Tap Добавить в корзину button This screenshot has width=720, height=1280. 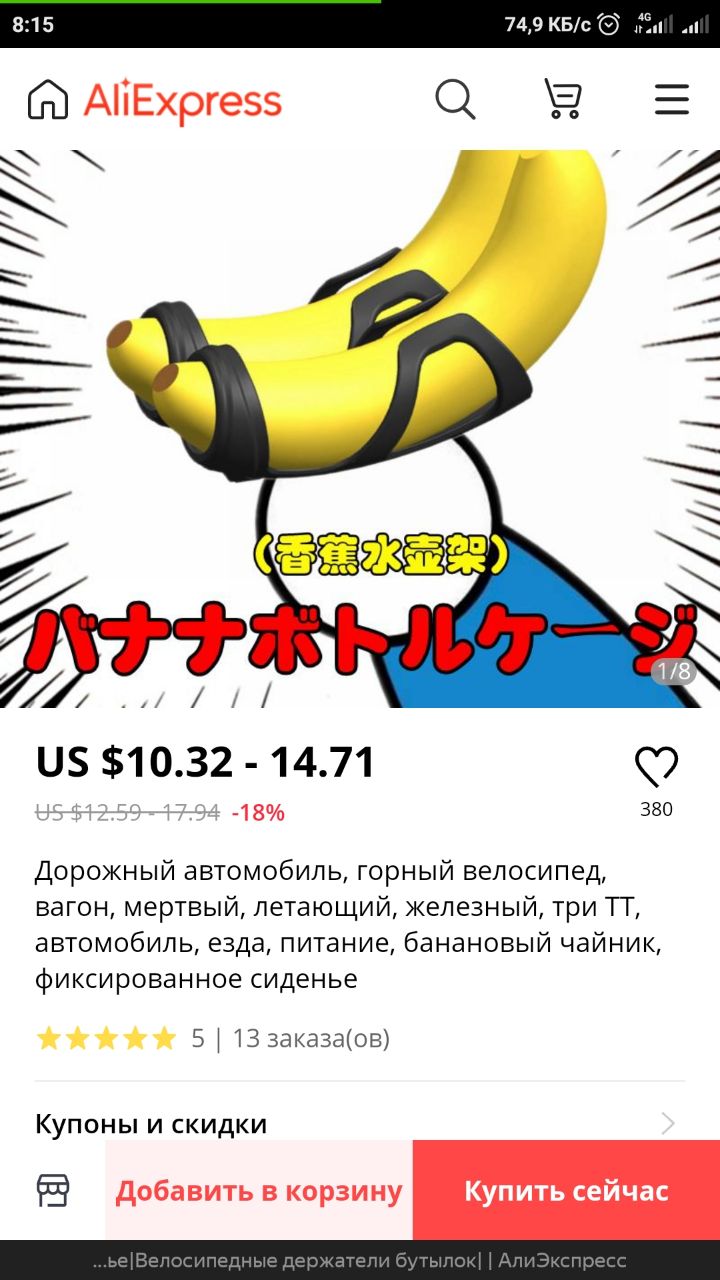259,1190
